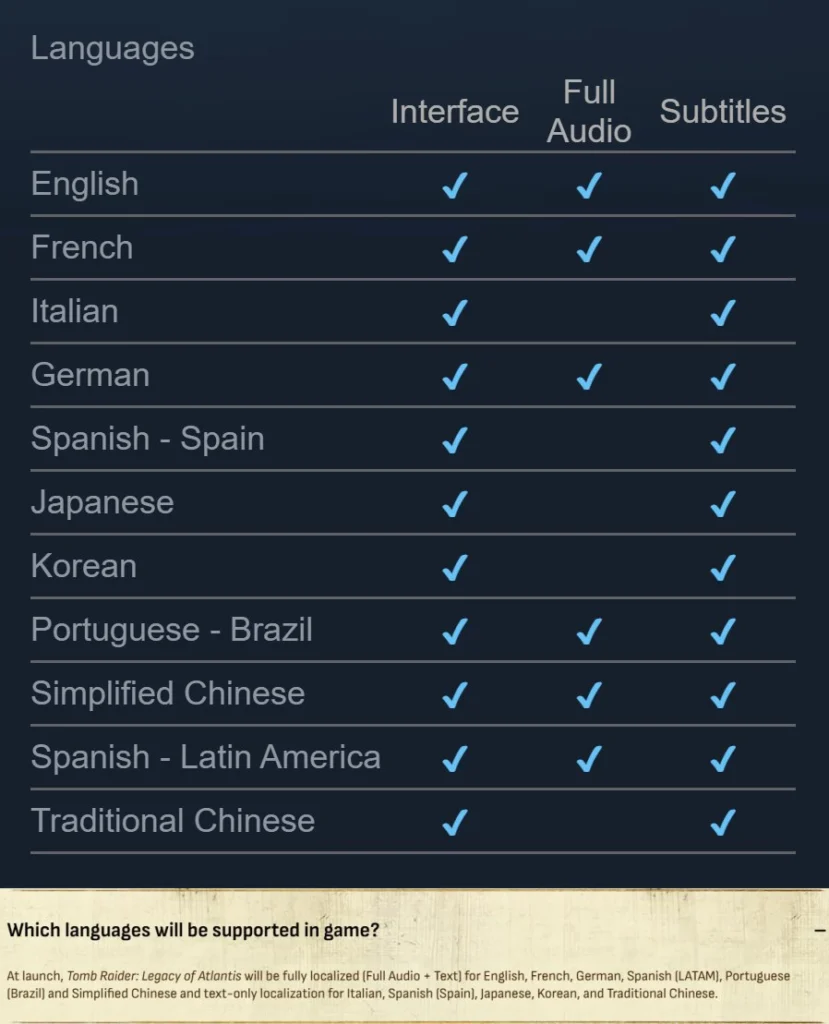Click the Italian Subtitles checkmark
The height and width of the screenshot is (1024, 829).
point(722,313)
